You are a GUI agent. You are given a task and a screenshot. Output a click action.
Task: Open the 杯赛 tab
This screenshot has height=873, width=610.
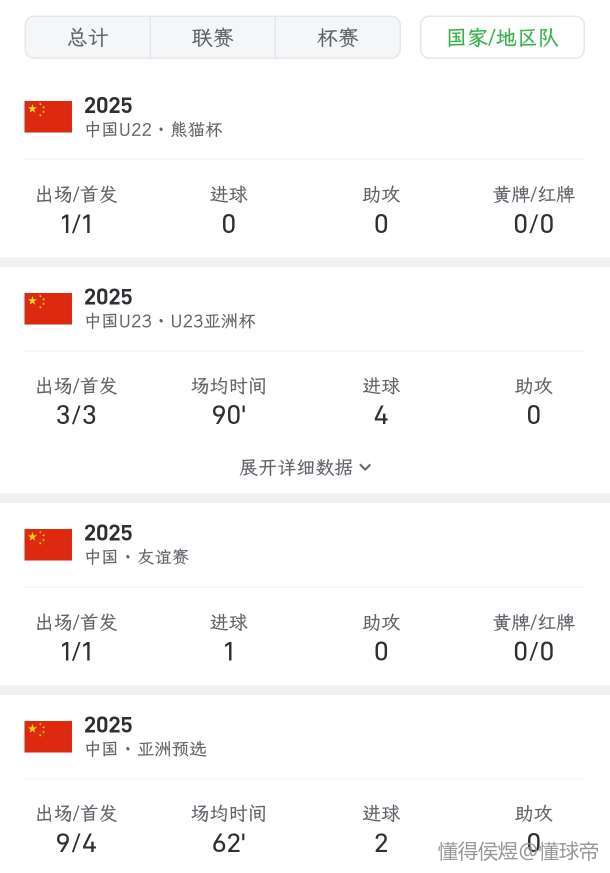click(337, 38)
